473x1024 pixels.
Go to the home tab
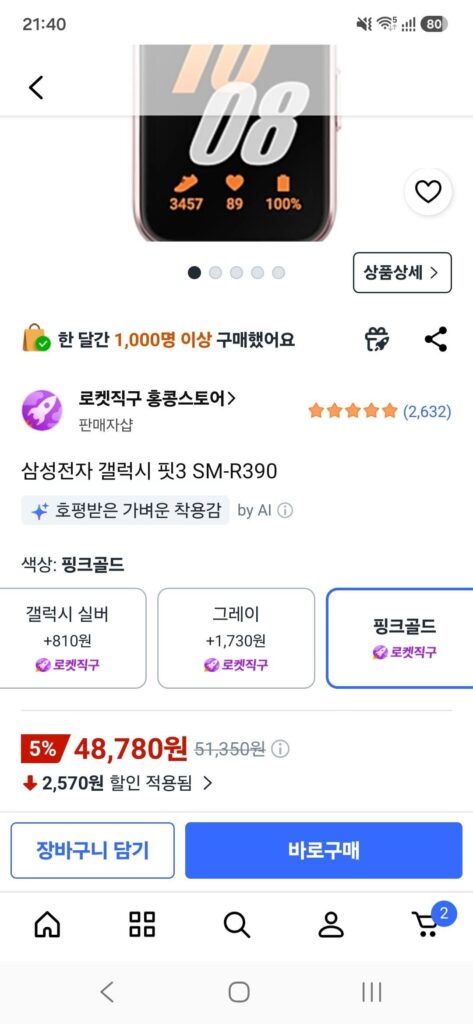(x=47, y=924)
